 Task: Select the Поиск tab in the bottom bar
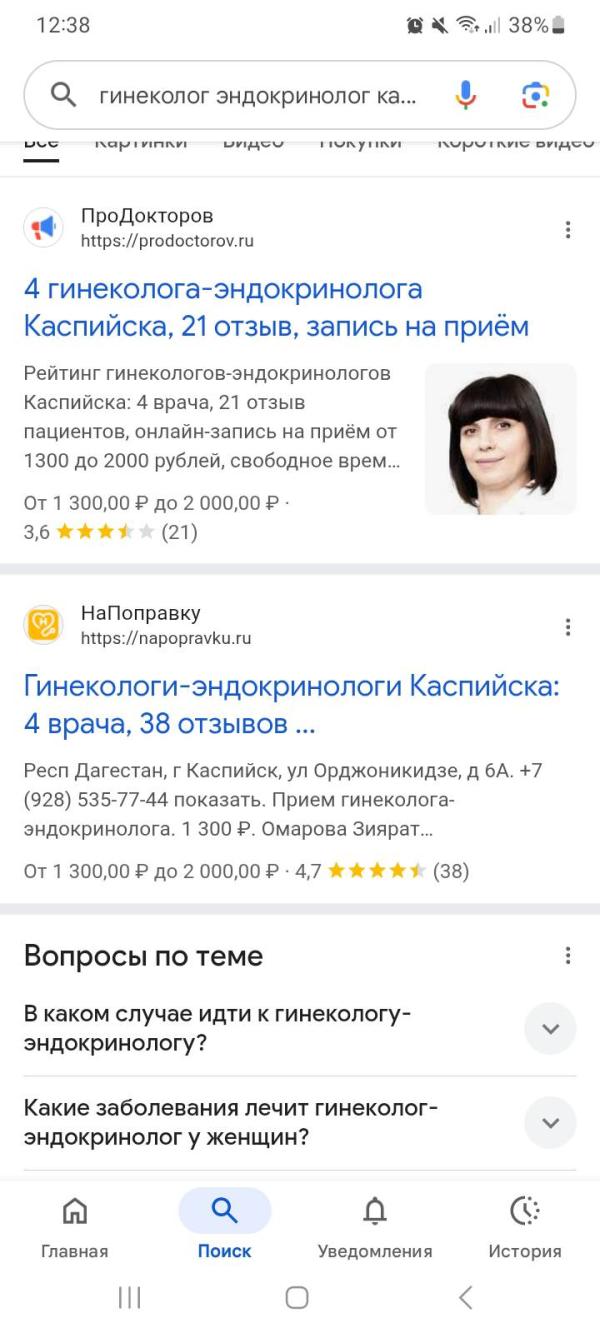[225, 1226]
